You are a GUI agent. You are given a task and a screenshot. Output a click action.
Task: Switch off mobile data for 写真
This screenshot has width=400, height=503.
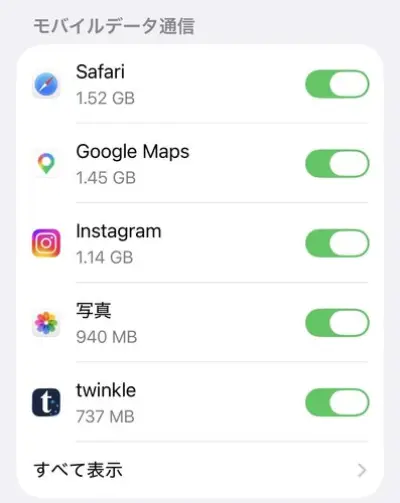click(337, 323)
